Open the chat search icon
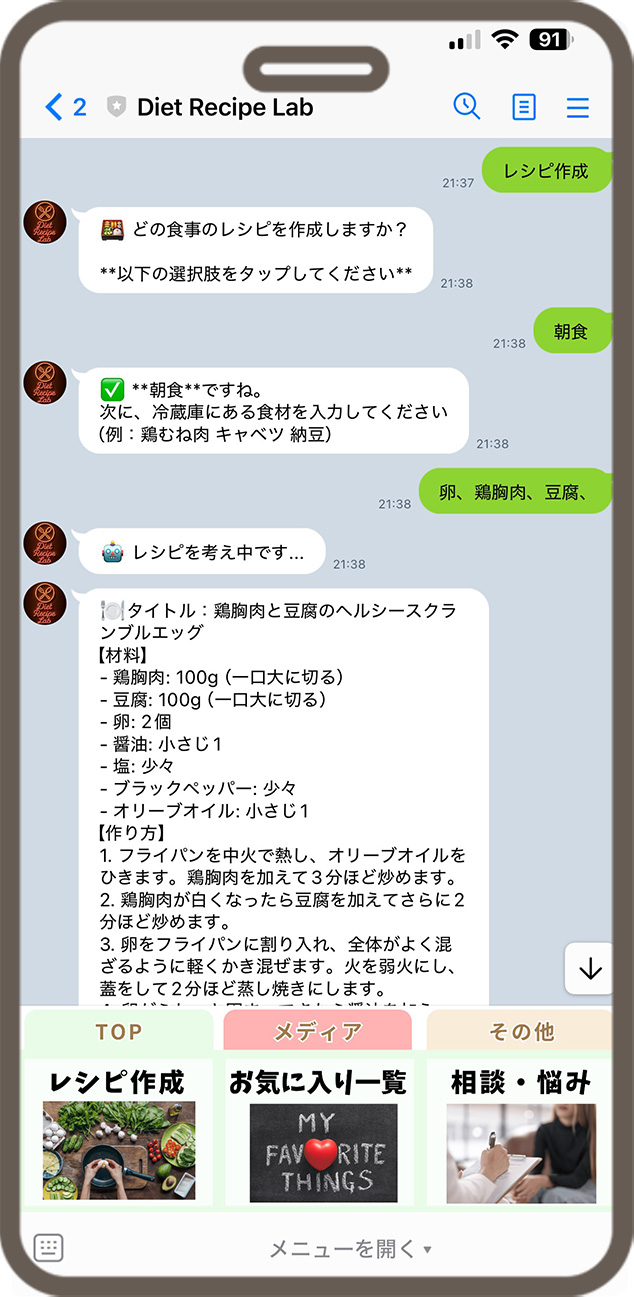The width and height of the screenshot is (634, 1297). 466,106
